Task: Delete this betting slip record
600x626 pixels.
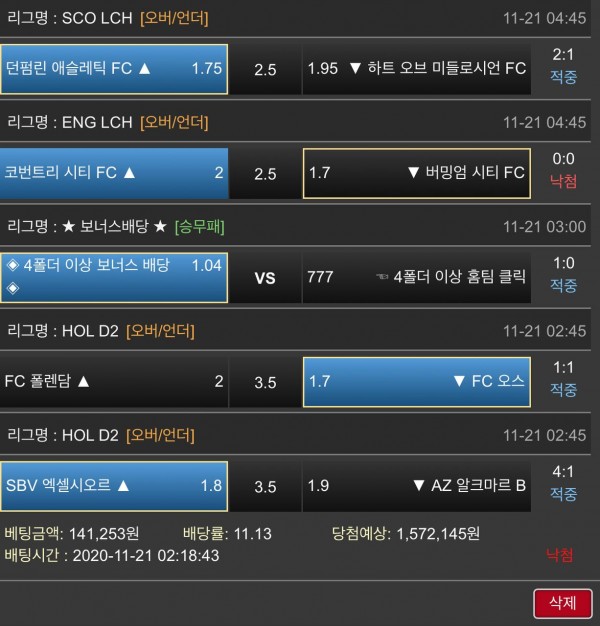Action: pyautogui.click(x=562, y=603)
